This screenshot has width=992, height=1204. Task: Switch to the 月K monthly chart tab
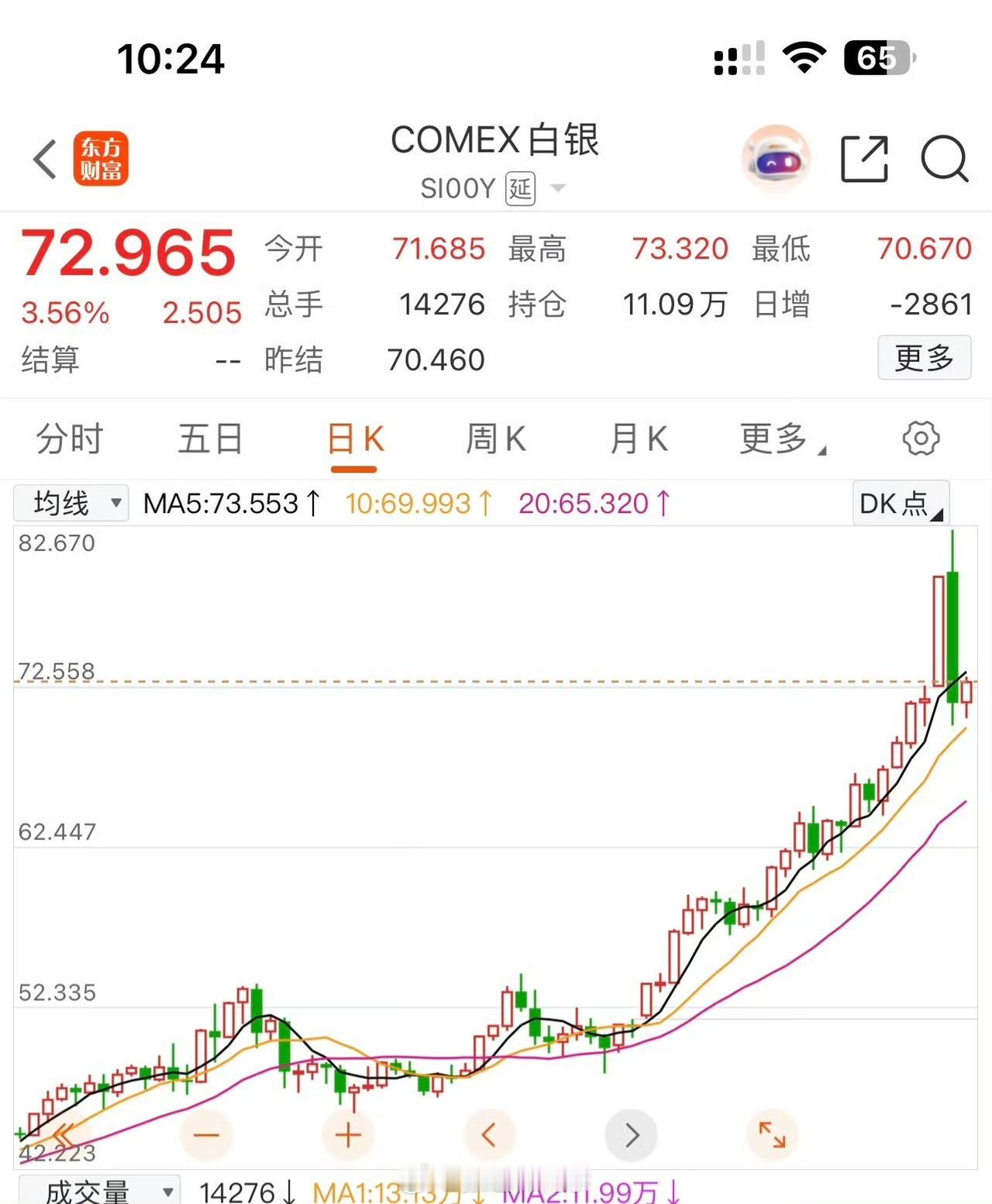[x=639, y=438]
